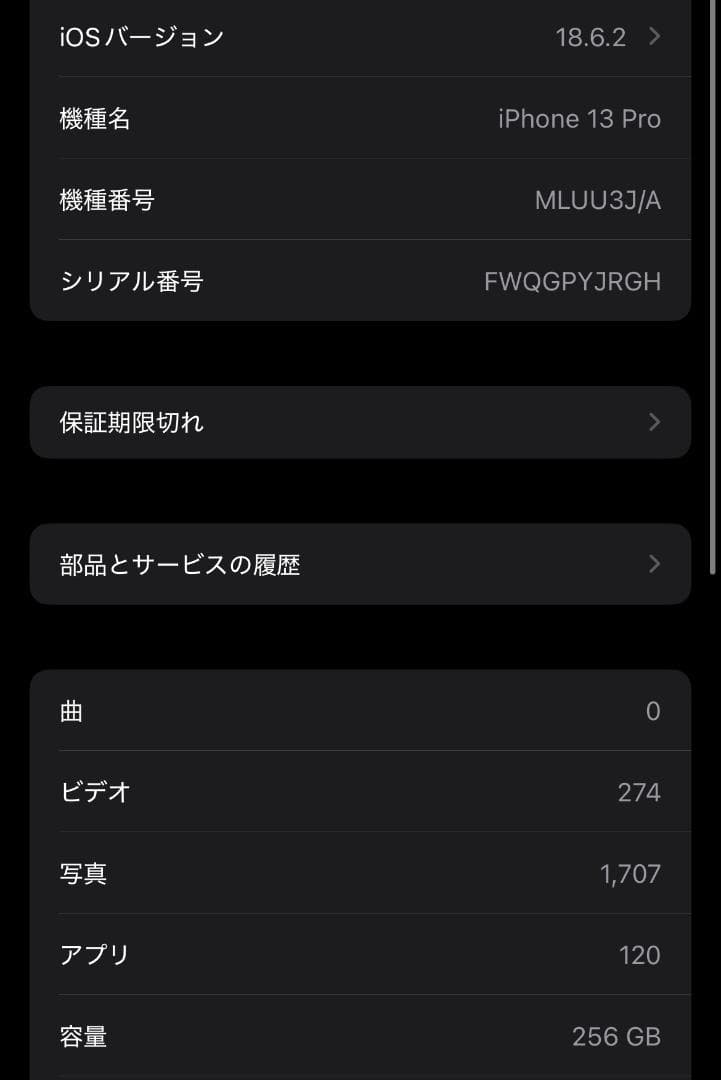Select the アプリ row showing 120
The image size is (721, 1080).
point(360,955)
